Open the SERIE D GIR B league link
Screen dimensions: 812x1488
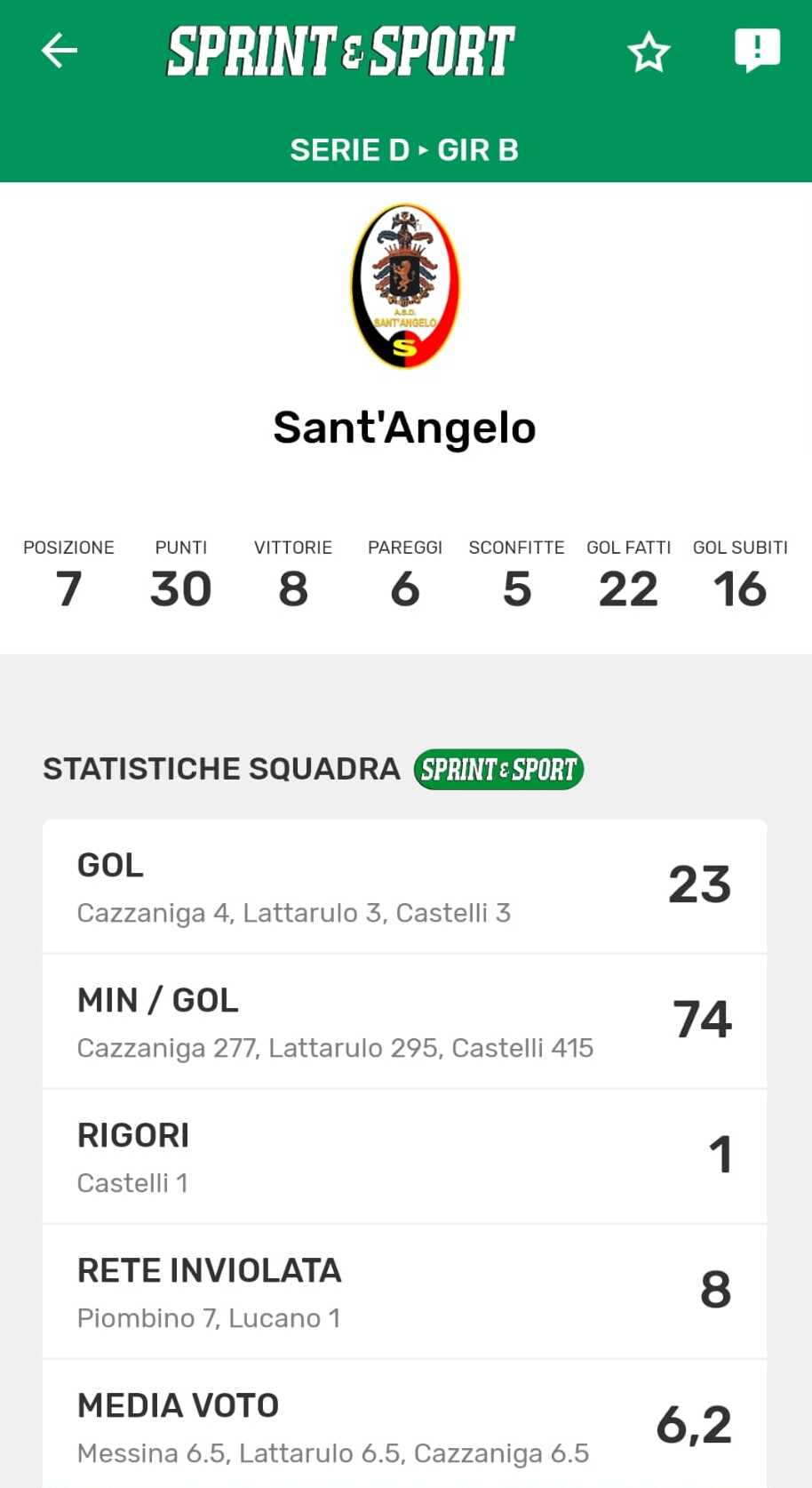click(404, 150)
